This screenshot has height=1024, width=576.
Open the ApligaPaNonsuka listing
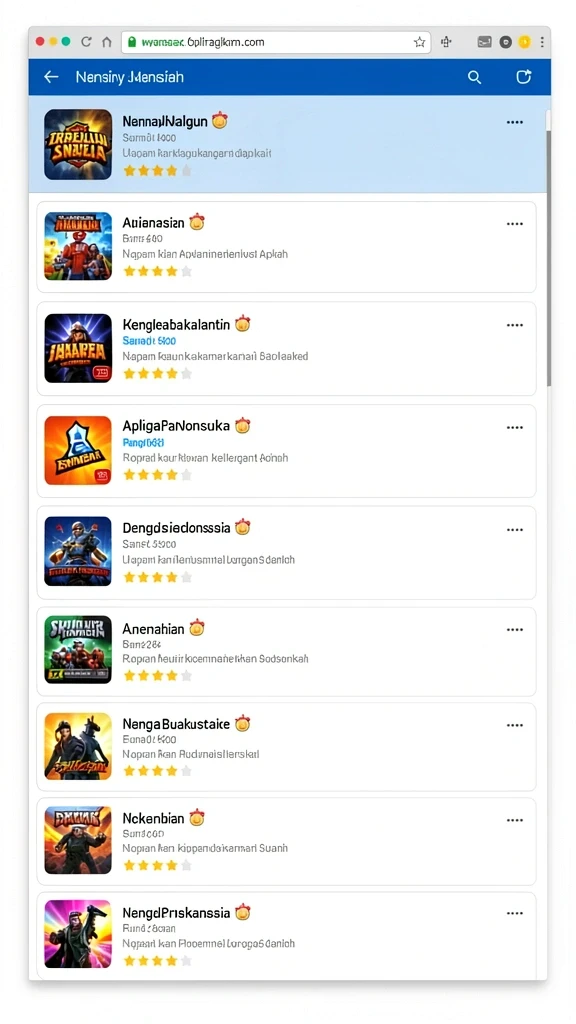(286, 451)
